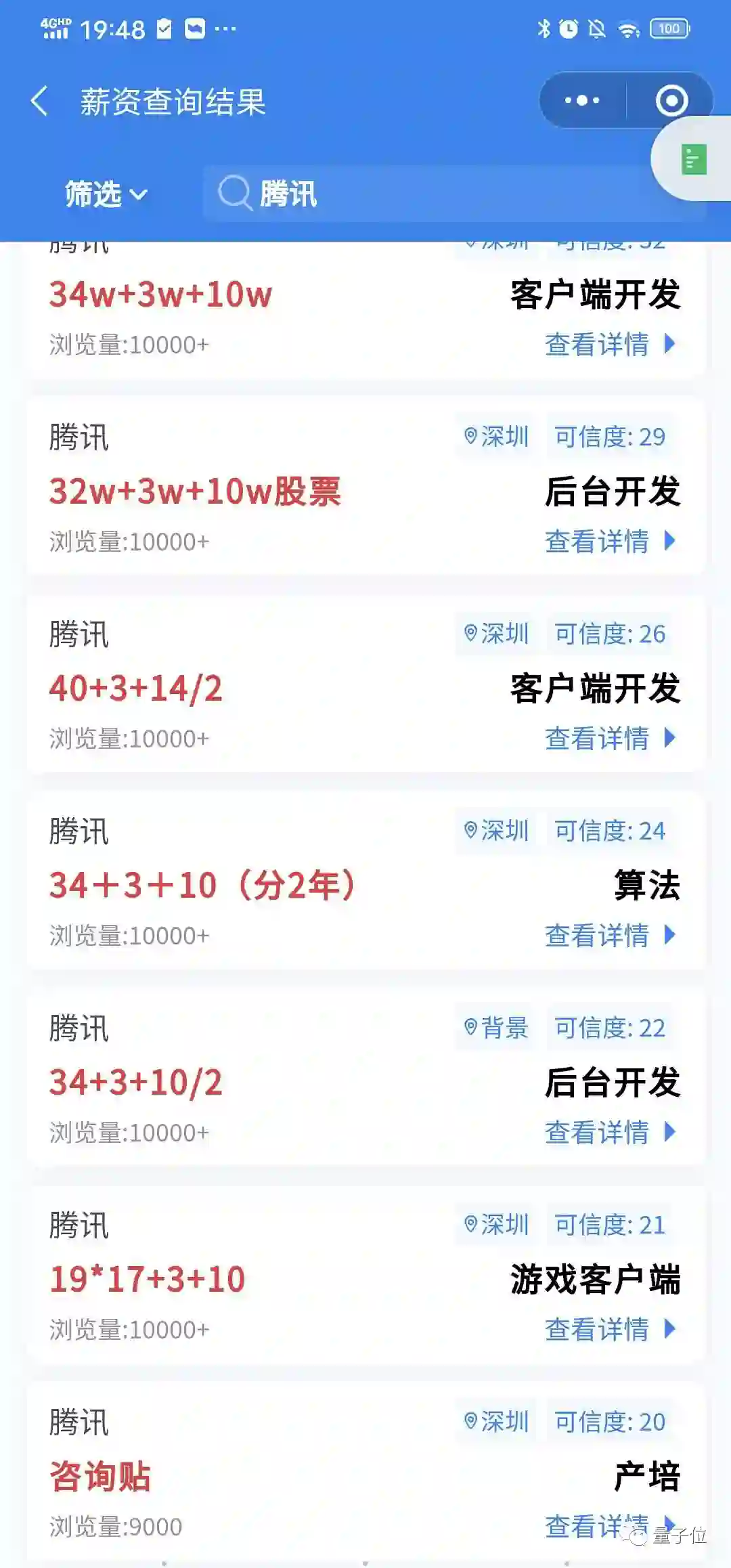Open the 19*17+3+10 游戏客户端 salary card
Screen dimensions: 731x1568
click(x=365, y=1276)
